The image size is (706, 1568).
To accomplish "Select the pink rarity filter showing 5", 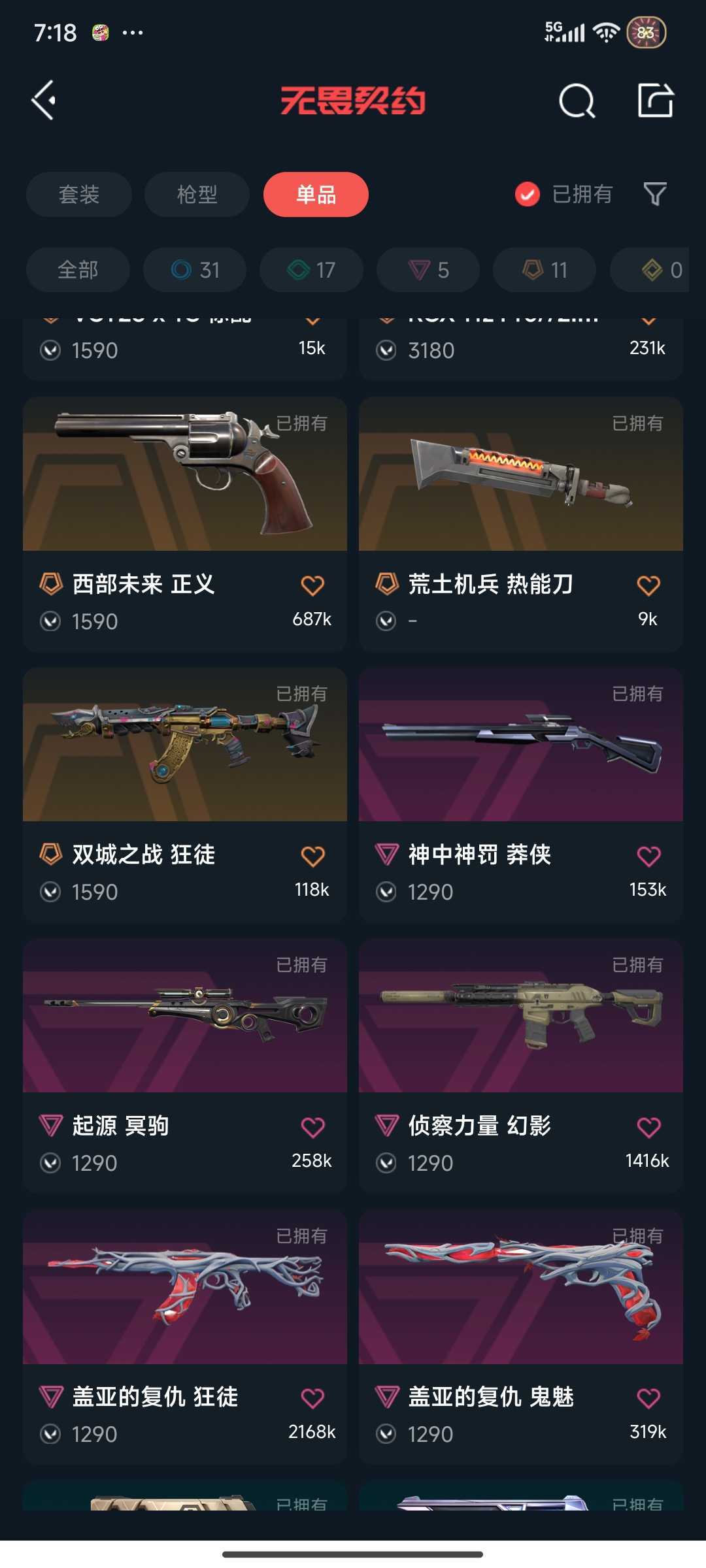I will click(x=428, y=270).
